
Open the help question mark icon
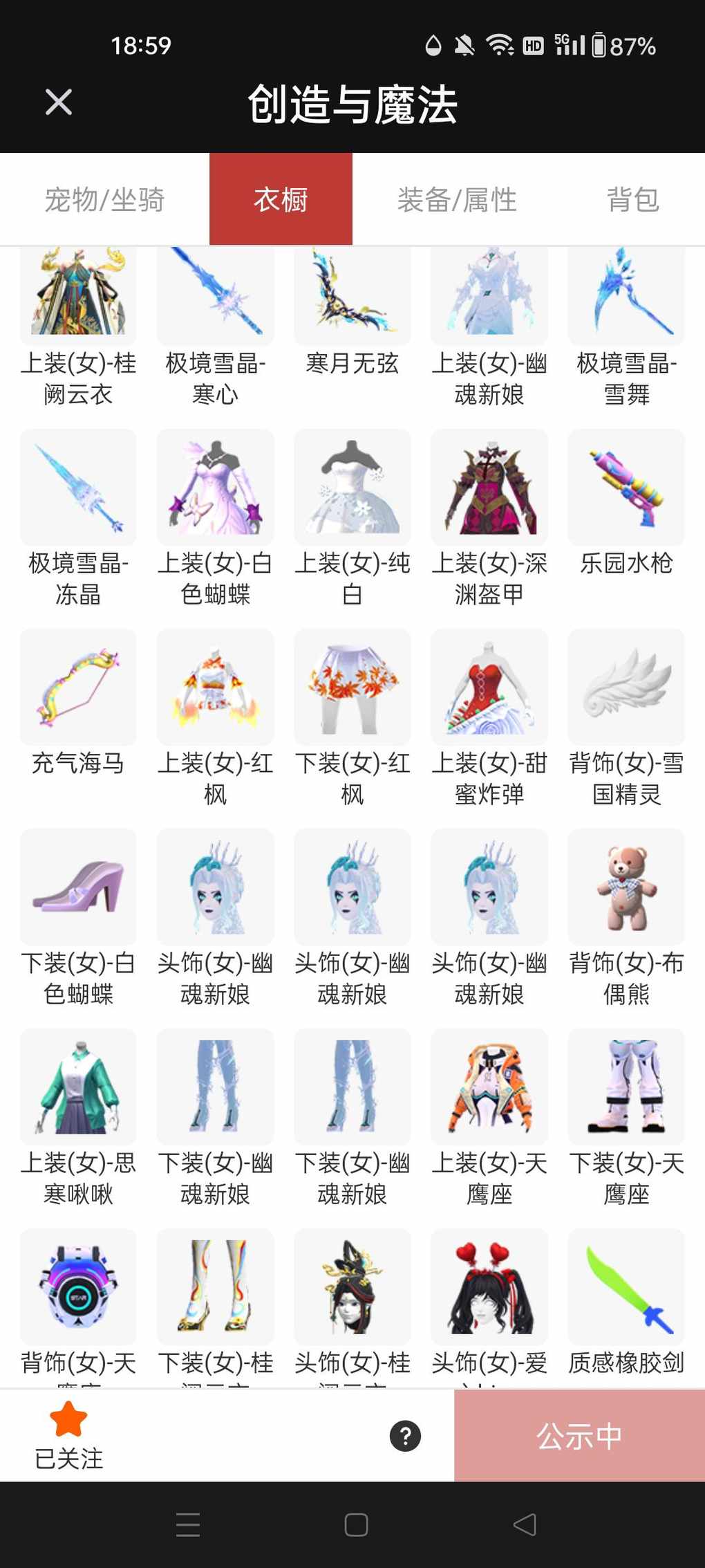click(405, 1436)
